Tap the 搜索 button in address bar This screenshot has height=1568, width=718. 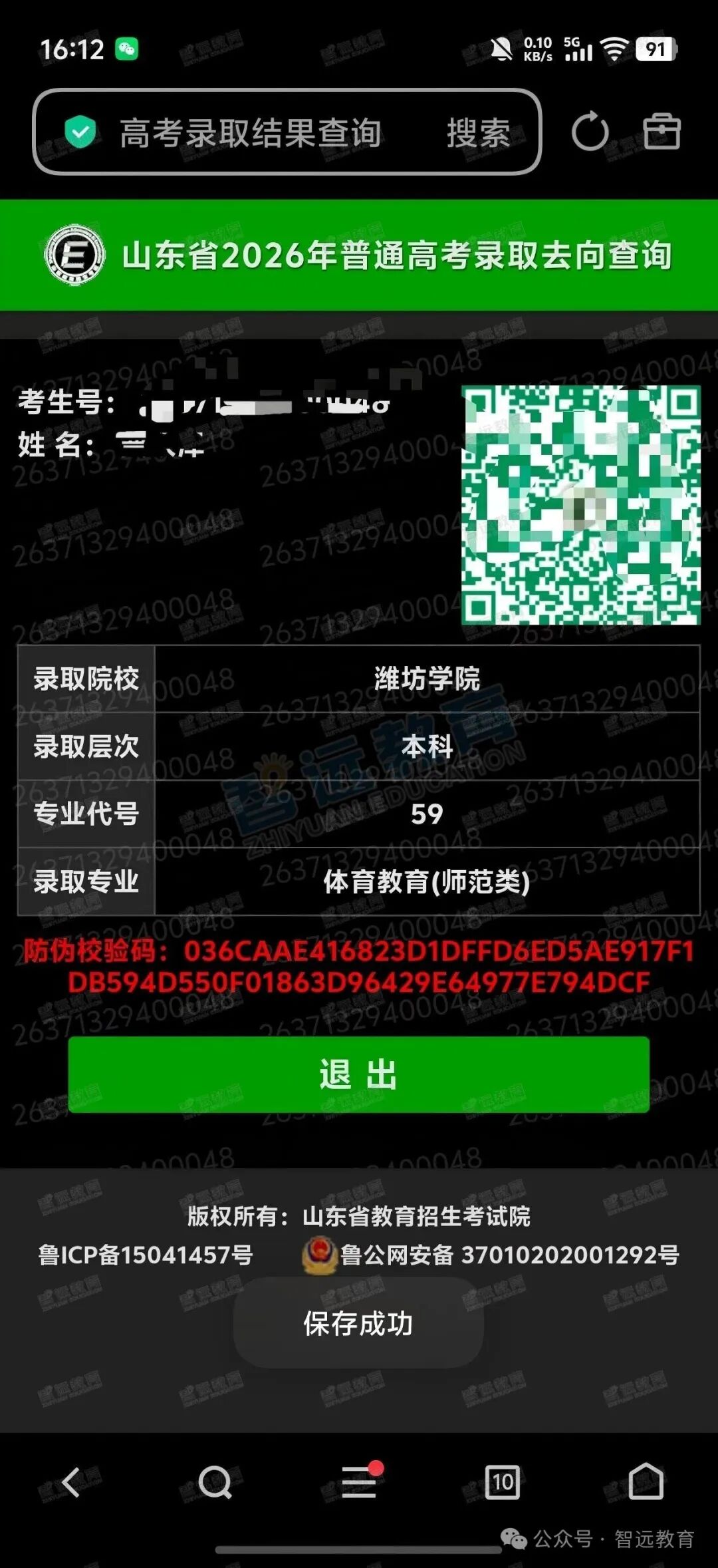click(479, 132)
